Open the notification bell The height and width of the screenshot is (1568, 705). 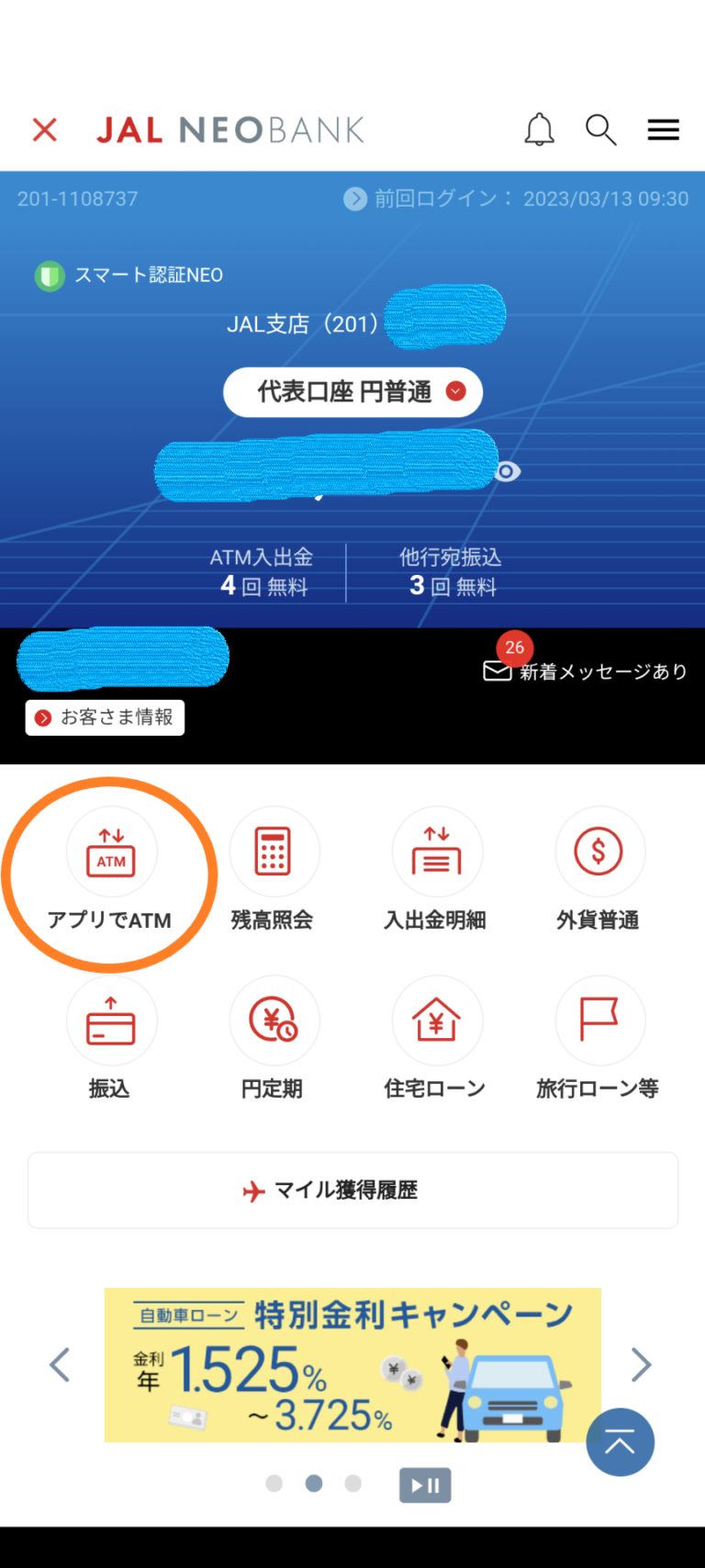(540, 130)
